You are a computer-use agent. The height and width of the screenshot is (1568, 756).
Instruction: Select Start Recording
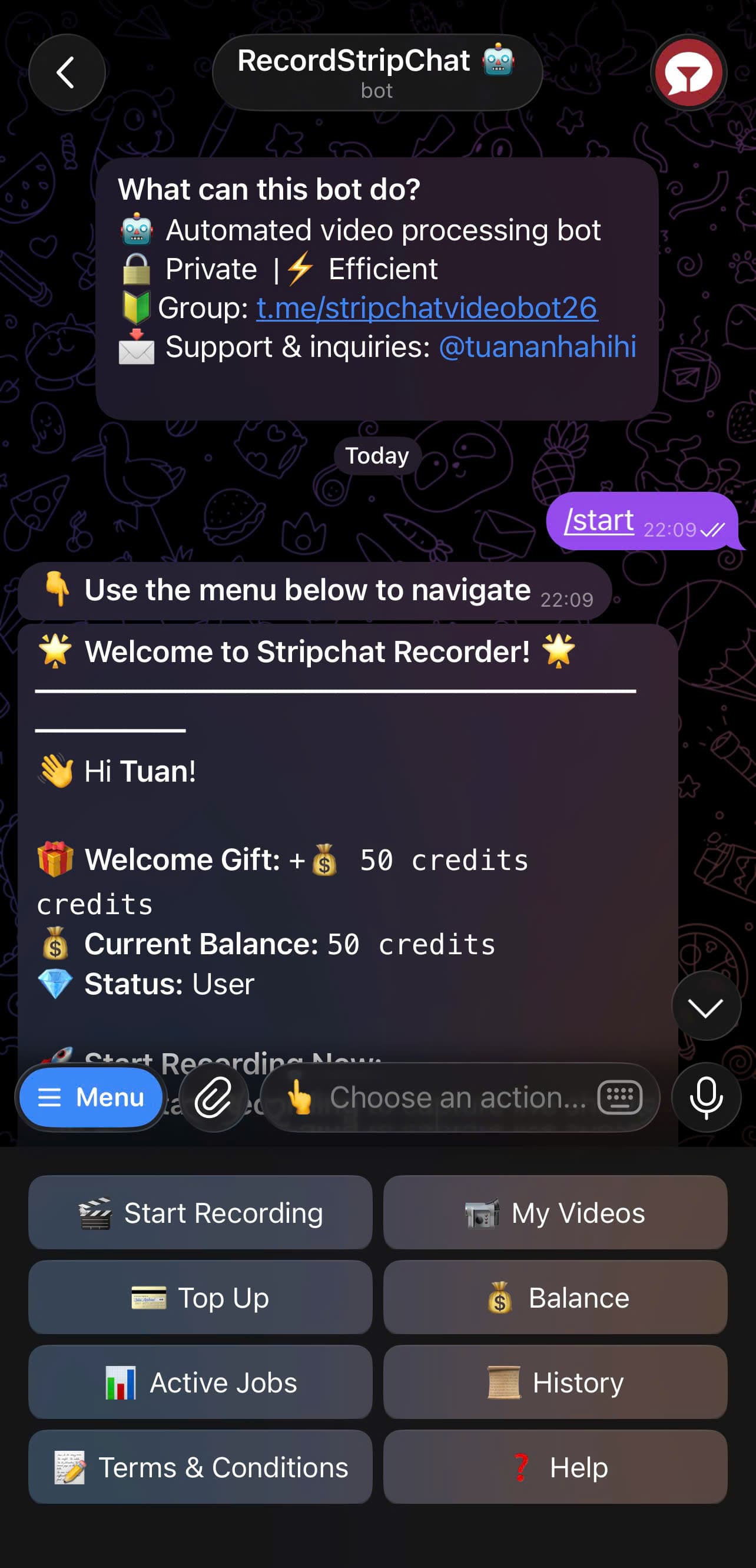[200, 1213]
